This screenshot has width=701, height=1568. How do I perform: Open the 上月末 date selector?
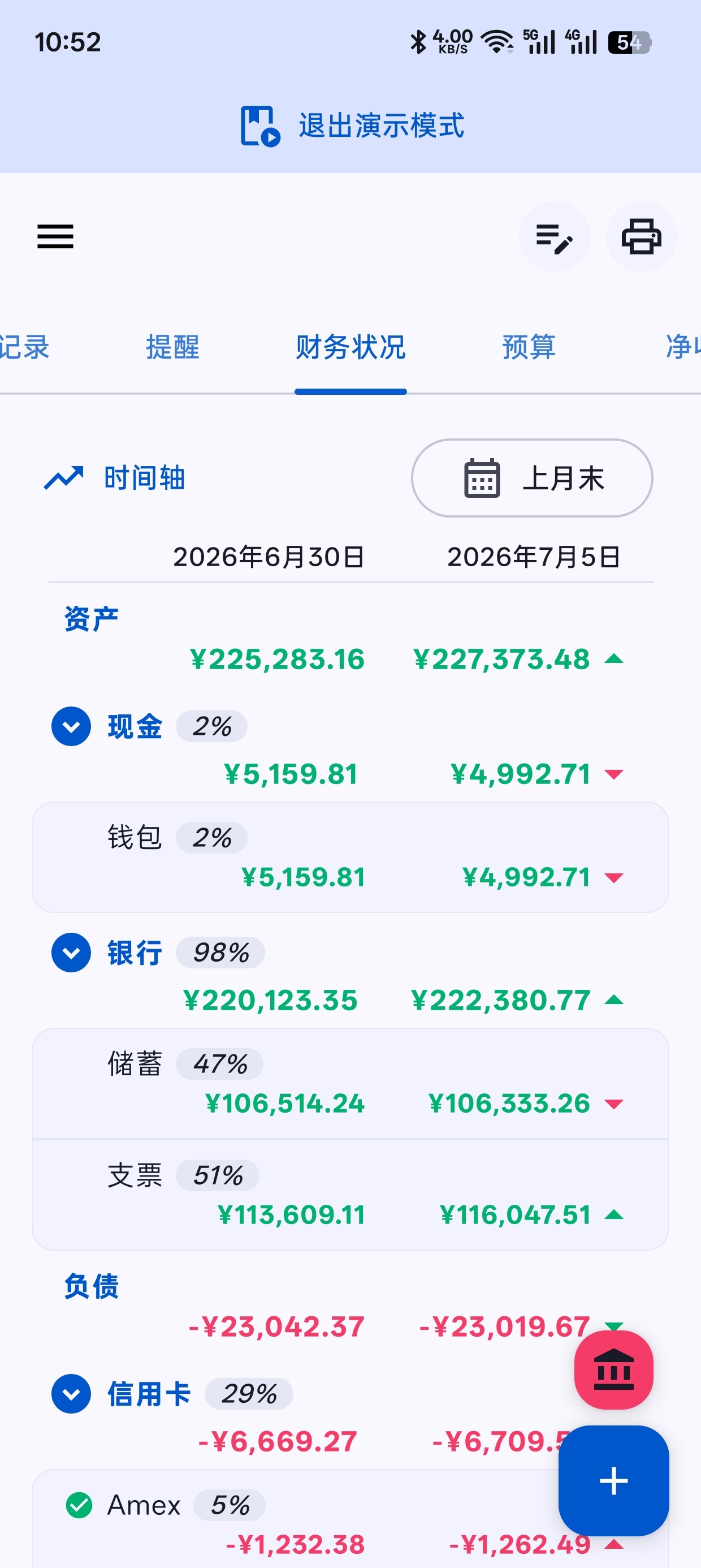point(532,478)
